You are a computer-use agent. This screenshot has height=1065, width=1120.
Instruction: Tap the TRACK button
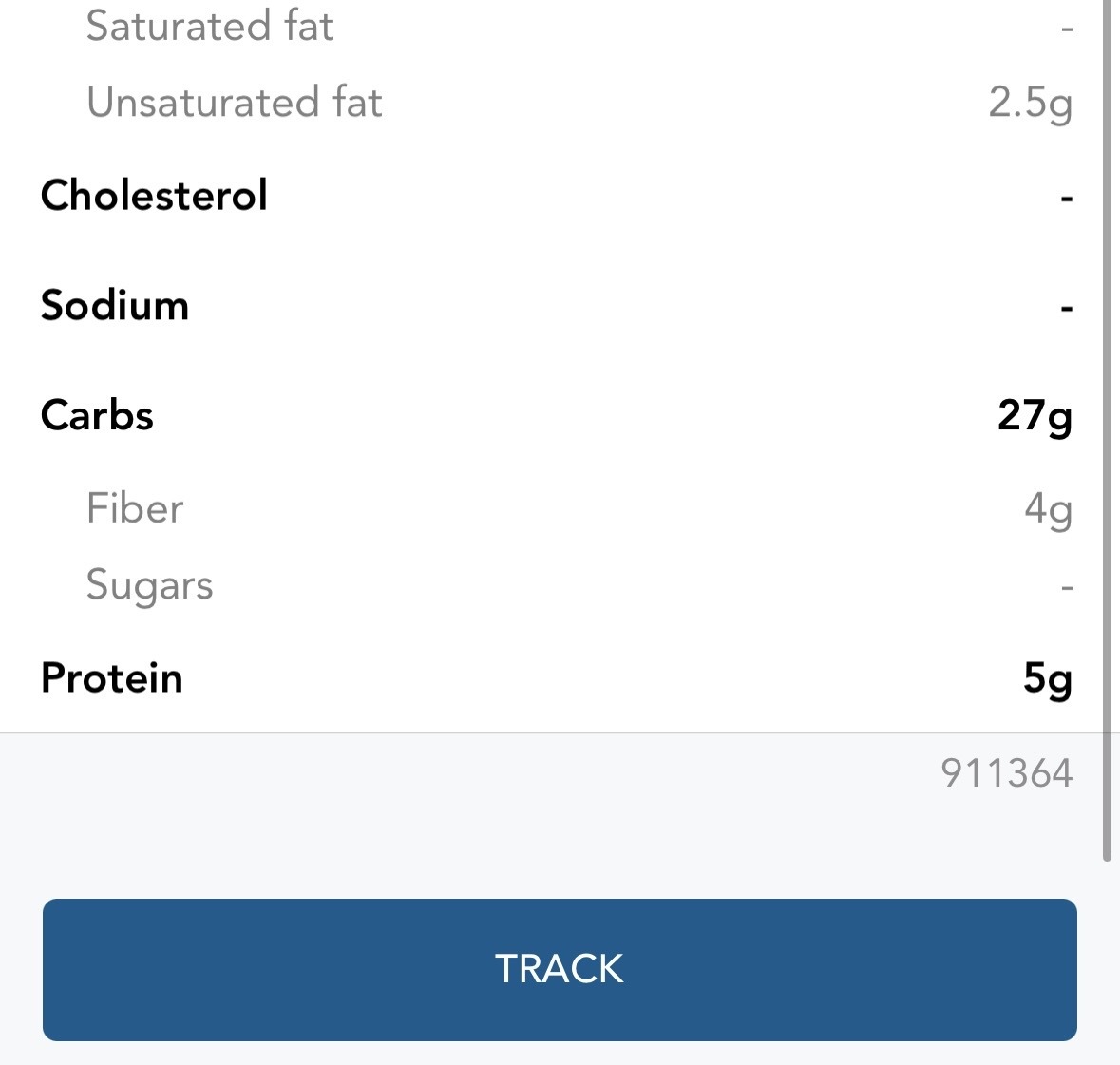(x=560, y=969)
